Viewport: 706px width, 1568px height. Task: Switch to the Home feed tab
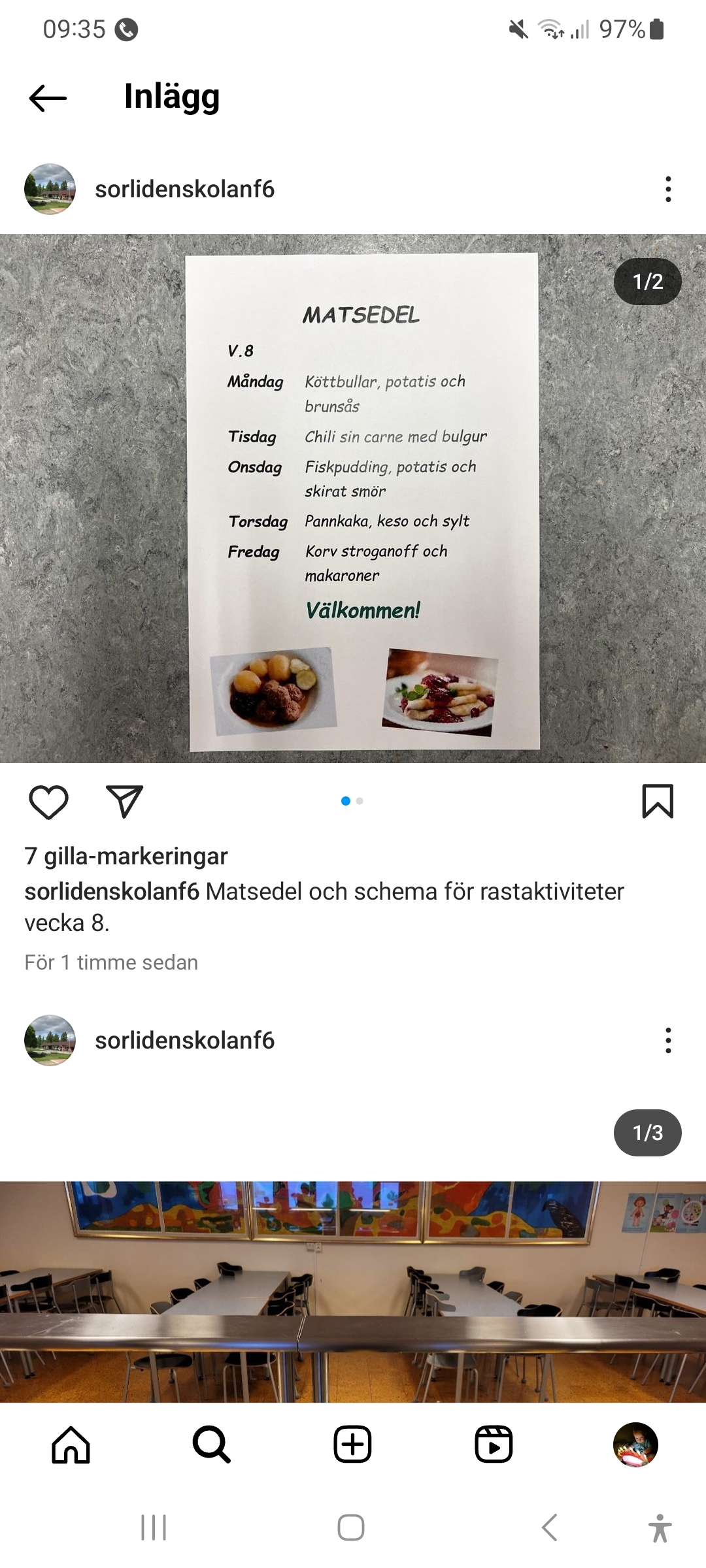click(x=71, y=1445)
